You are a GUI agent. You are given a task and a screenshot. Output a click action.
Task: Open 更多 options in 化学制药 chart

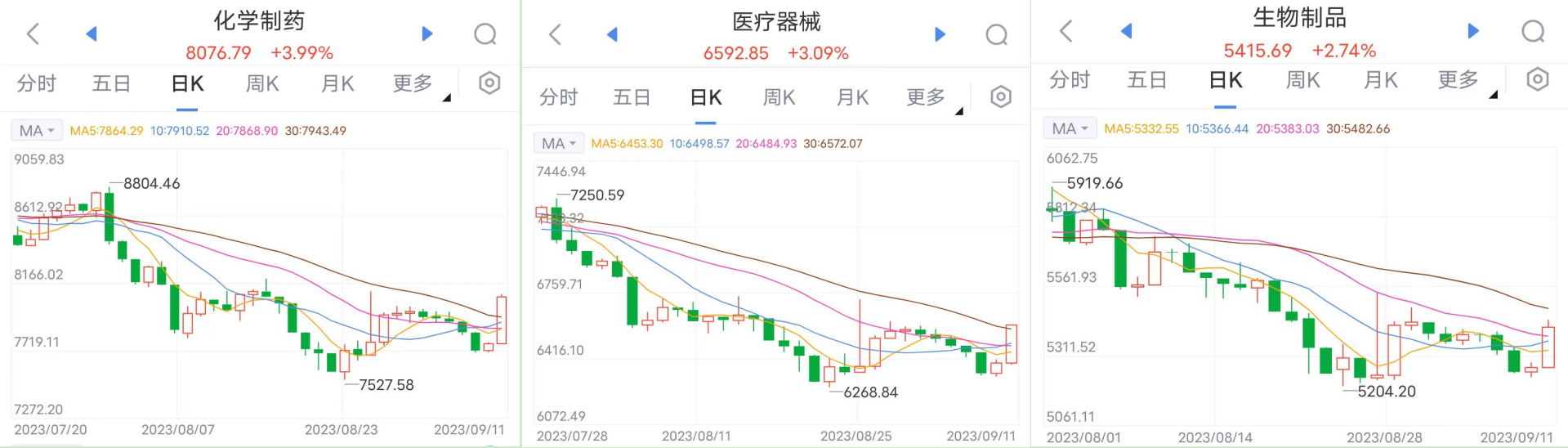pos(413,83)
